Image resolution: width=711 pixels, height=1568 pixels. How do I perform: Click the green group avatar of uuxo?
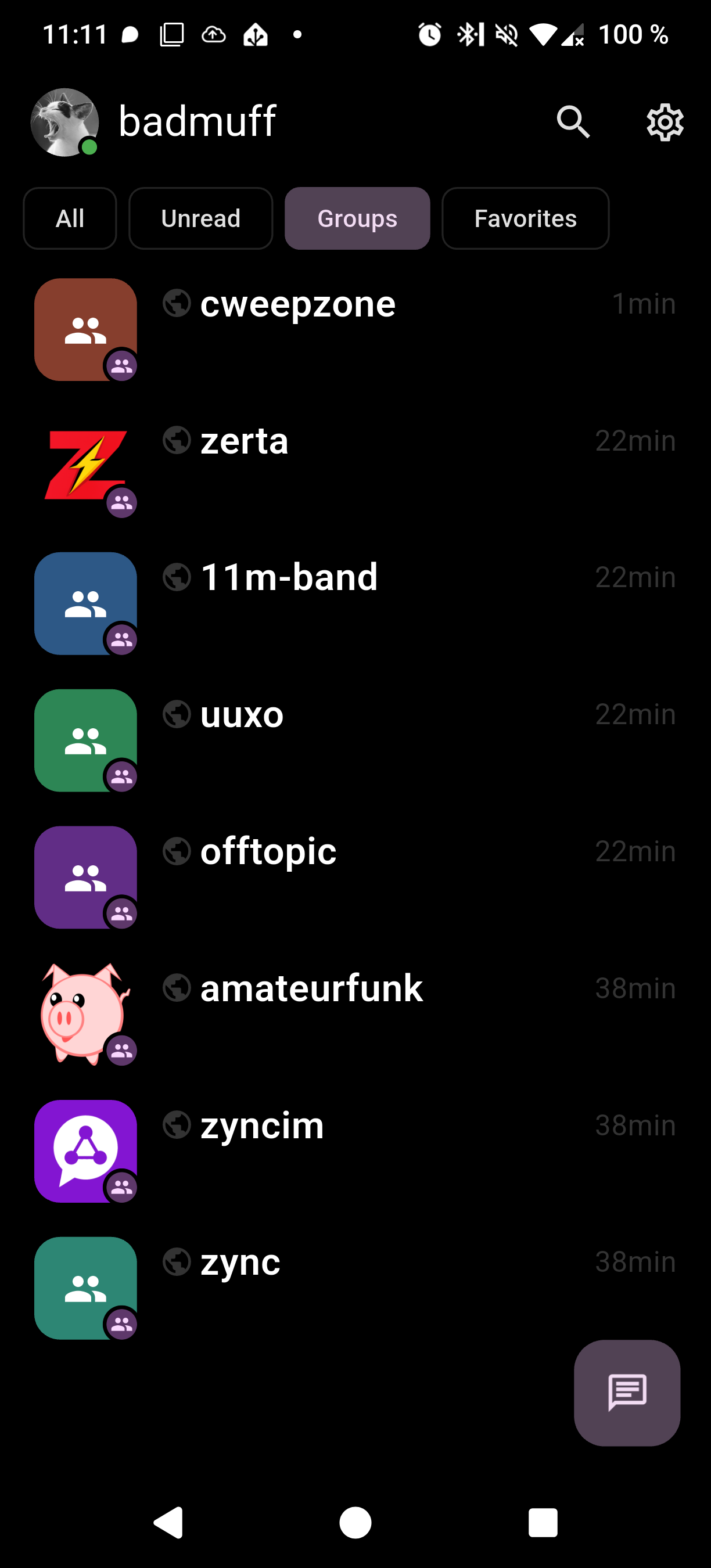(x=85, y=739)
